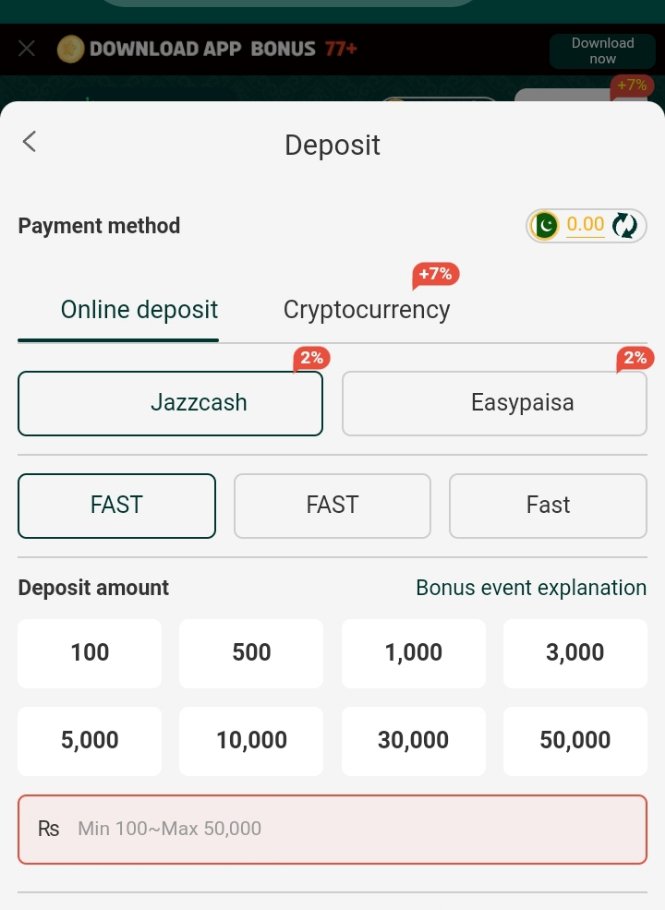Tap the Download now button
Viewport: 665px width, 910px height.
click(x=602, y=51)
